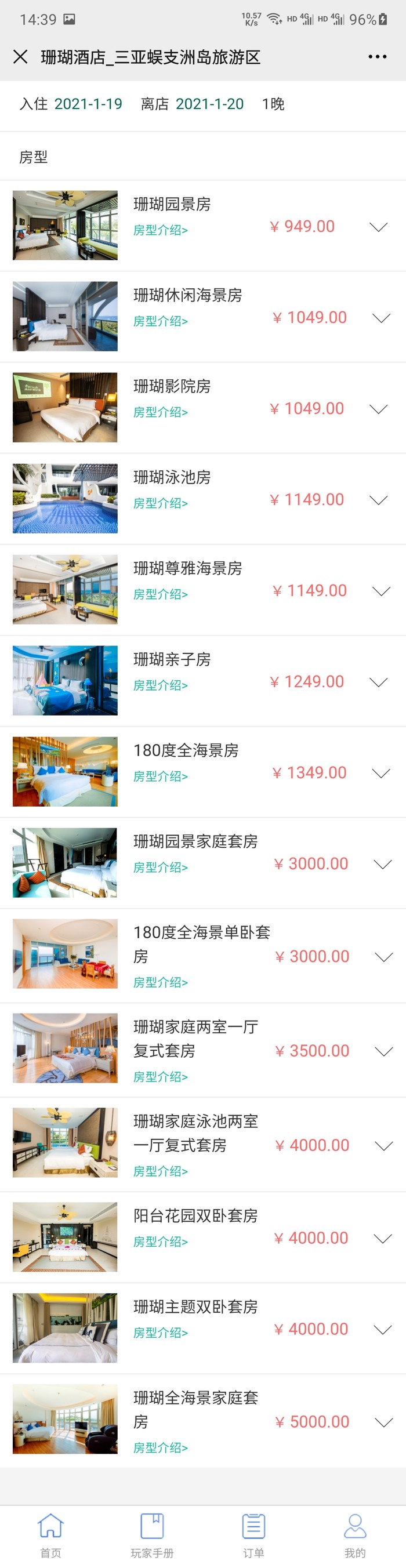
Task: View 珊瑚泳池房 photo
Action: click(x=65, y=499)
